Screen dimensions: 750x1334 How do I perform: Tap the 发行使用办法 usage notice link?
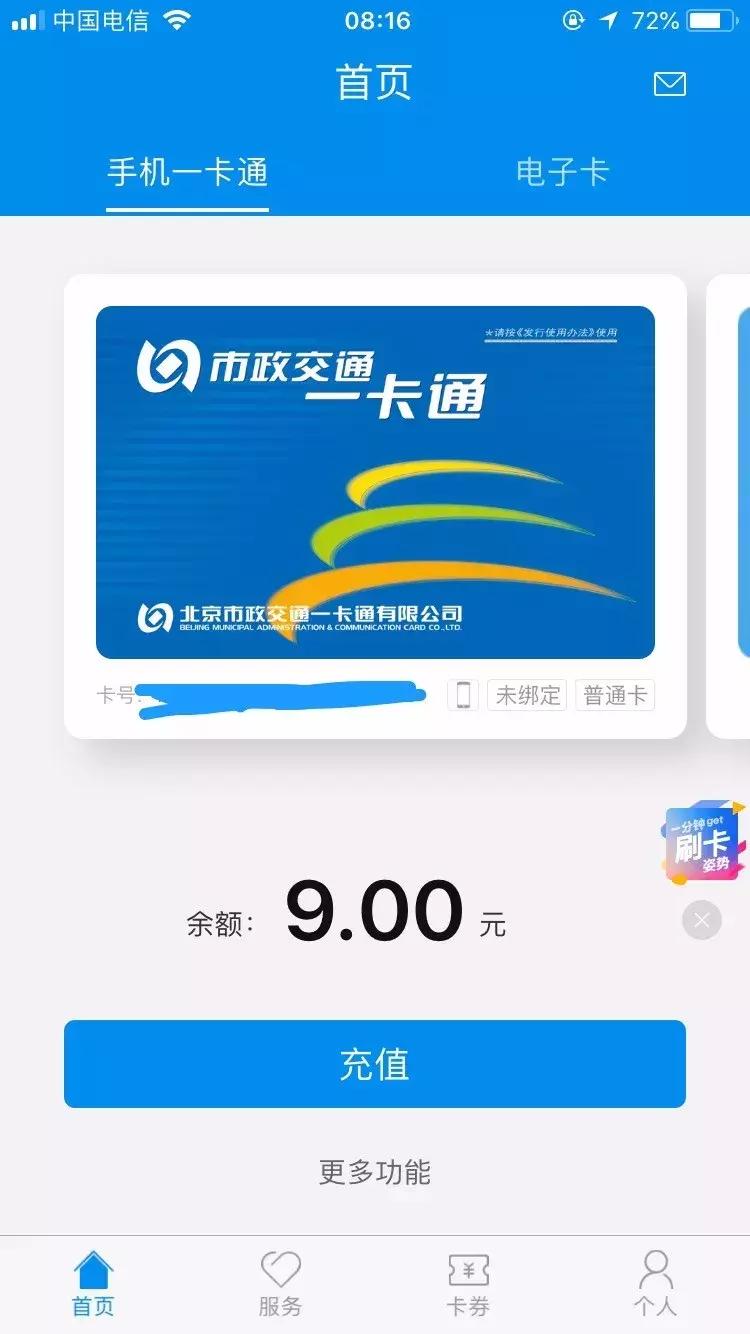pos(552,334)
